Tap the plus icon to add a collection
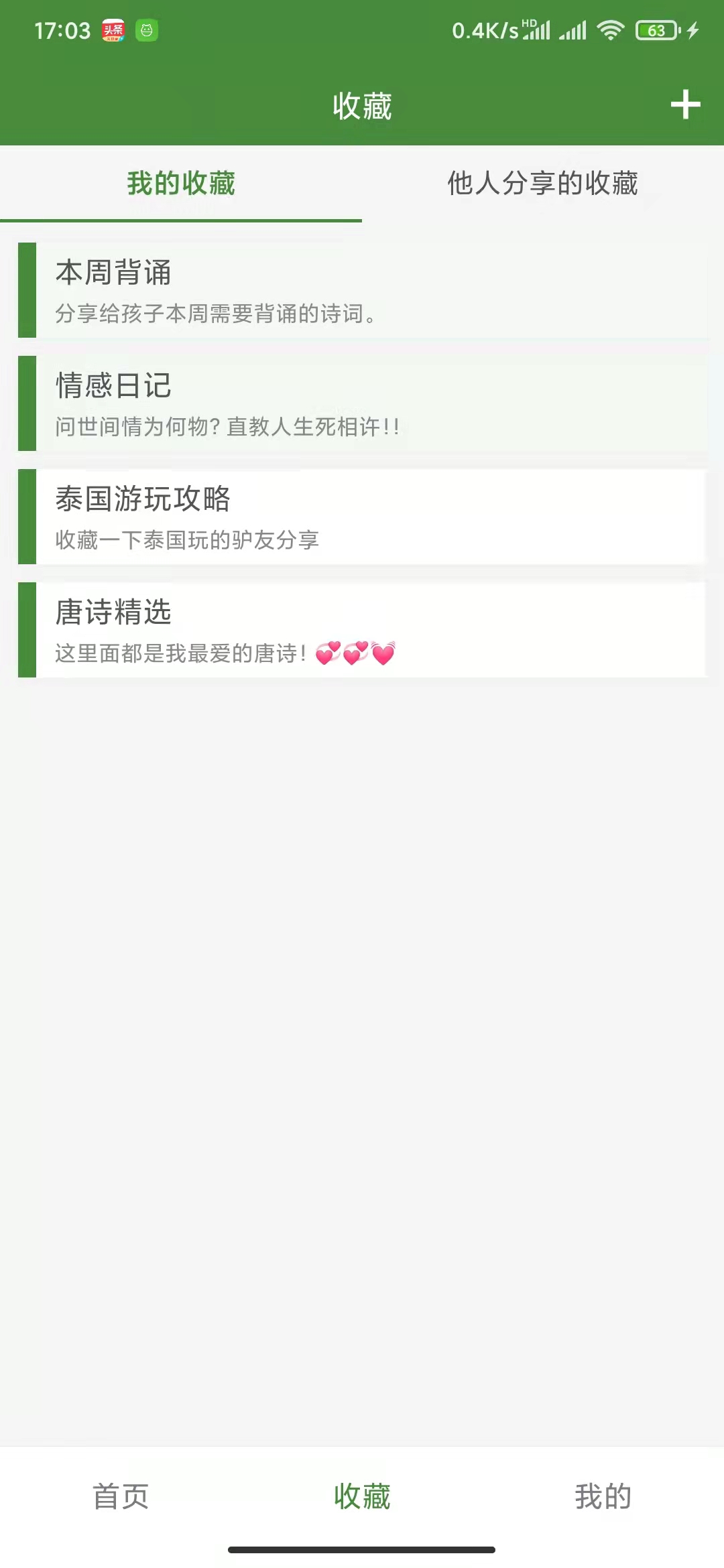This screenshot has height=1568, width=724. pyautogui.click(x=685, y=106)
